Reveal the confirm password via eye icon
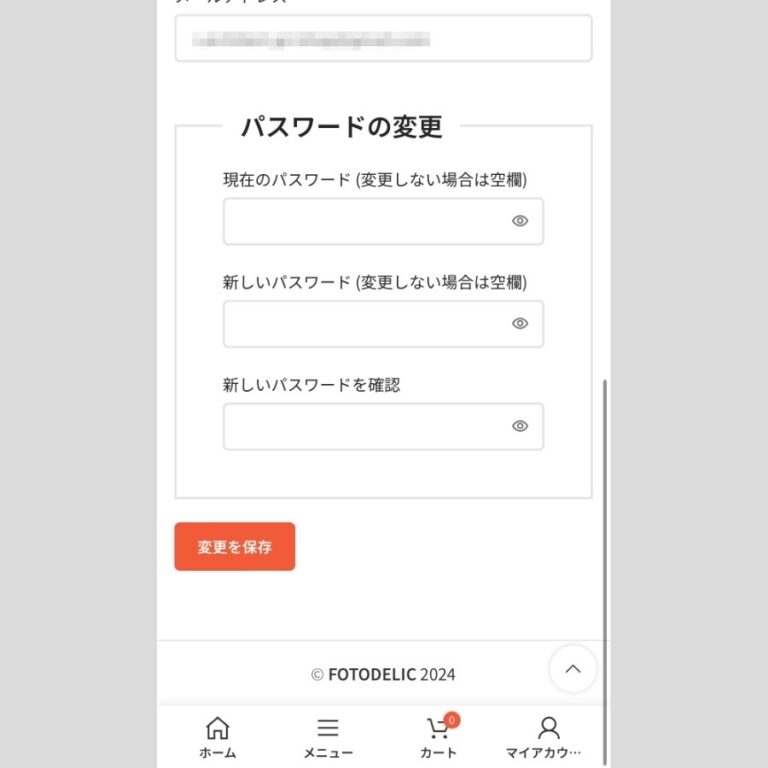Viewport: 768px width, 768px height. click(520, 426)
